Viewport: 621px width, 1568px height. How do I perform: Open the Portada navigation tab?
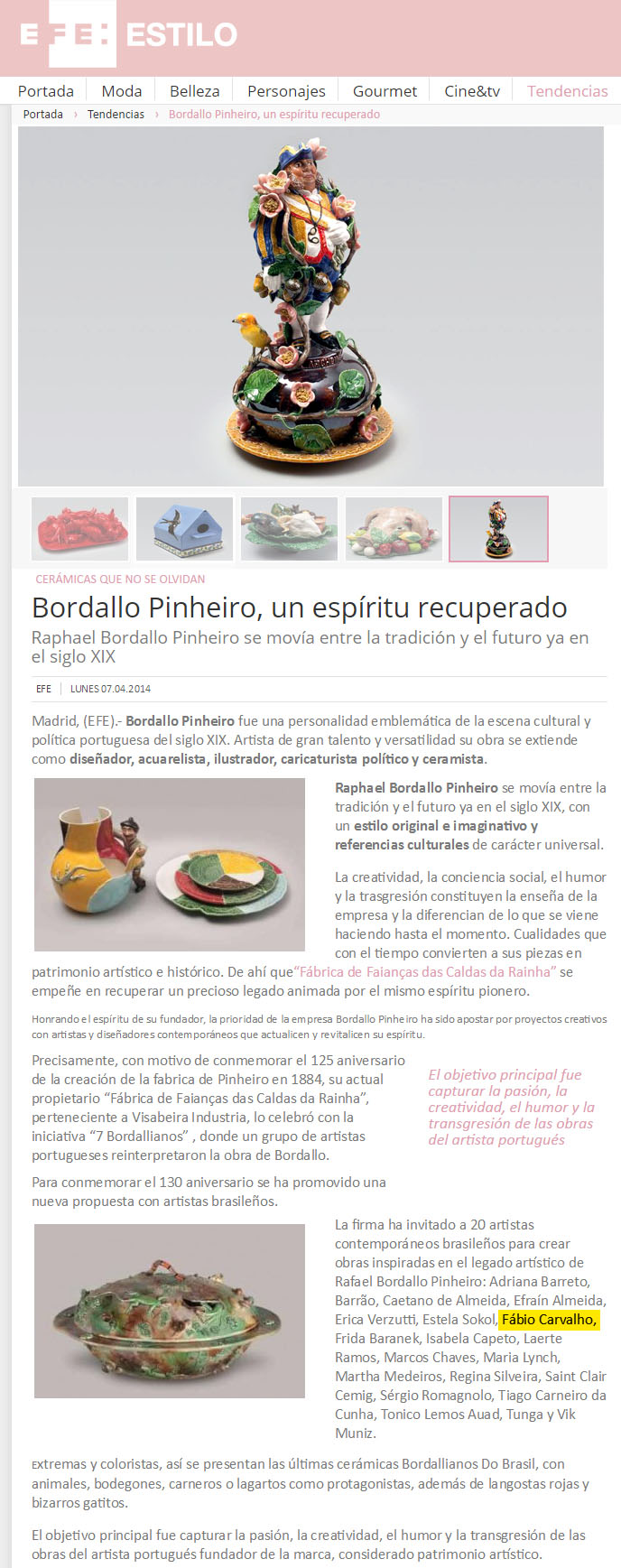46,90
